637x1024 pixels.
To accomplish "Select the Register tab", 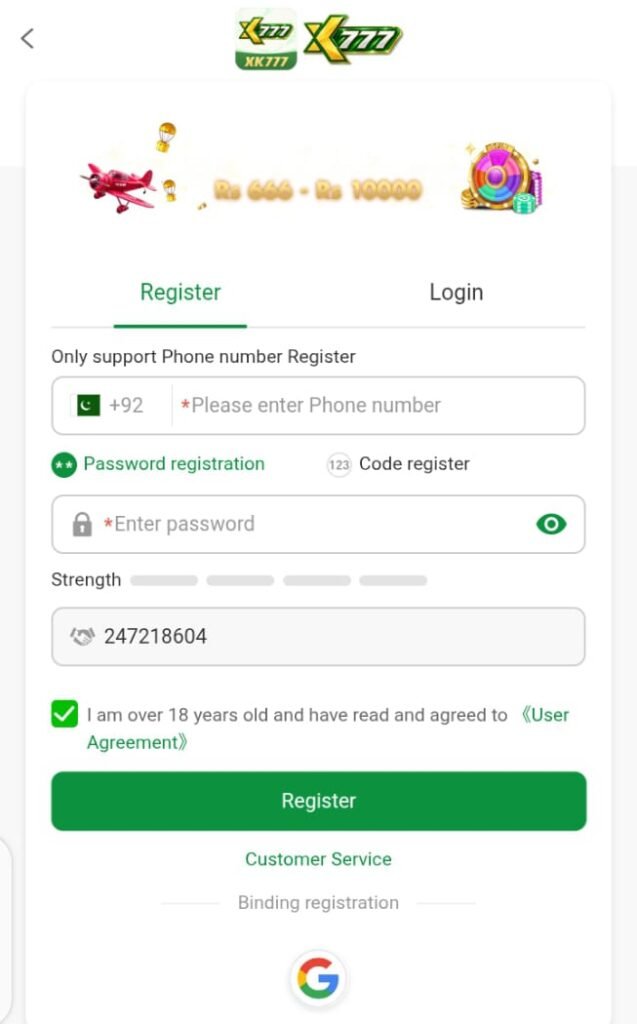I will [180, 292].
